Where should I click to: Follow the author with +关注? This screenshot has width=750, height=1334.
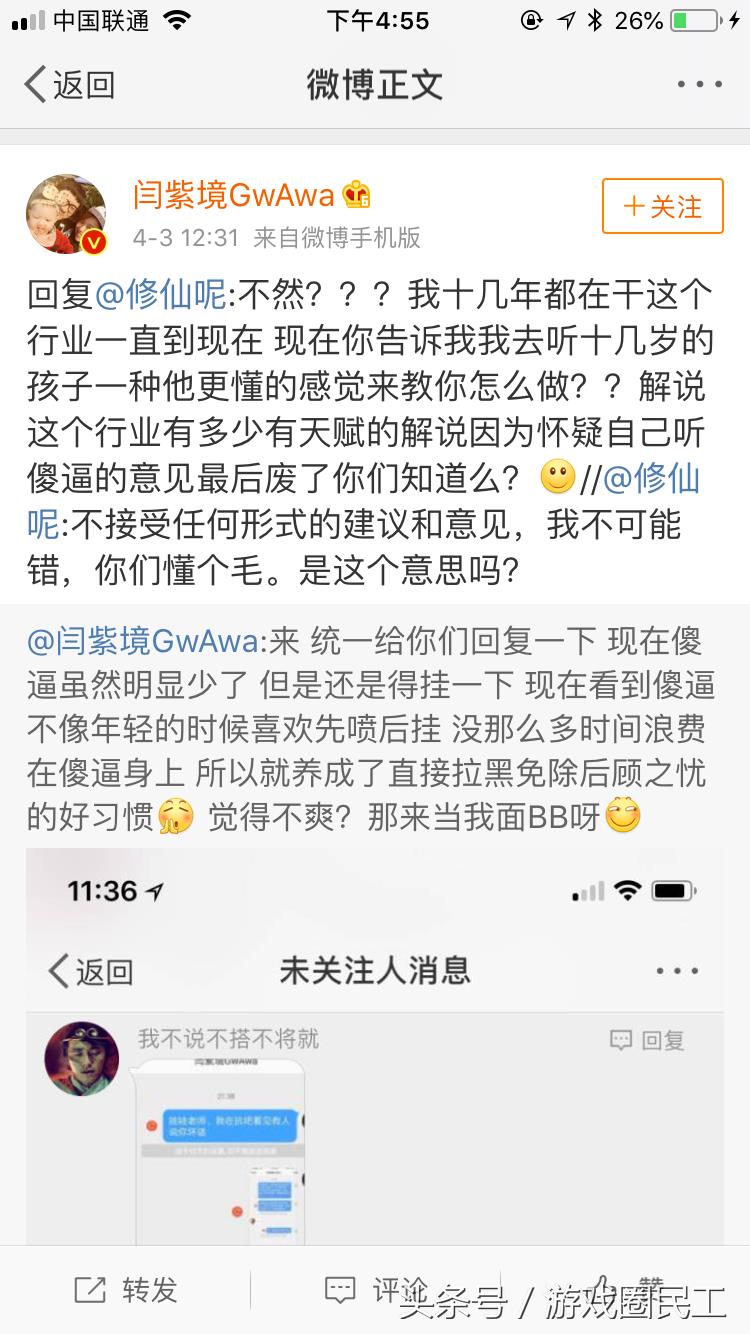coord(662,207)
